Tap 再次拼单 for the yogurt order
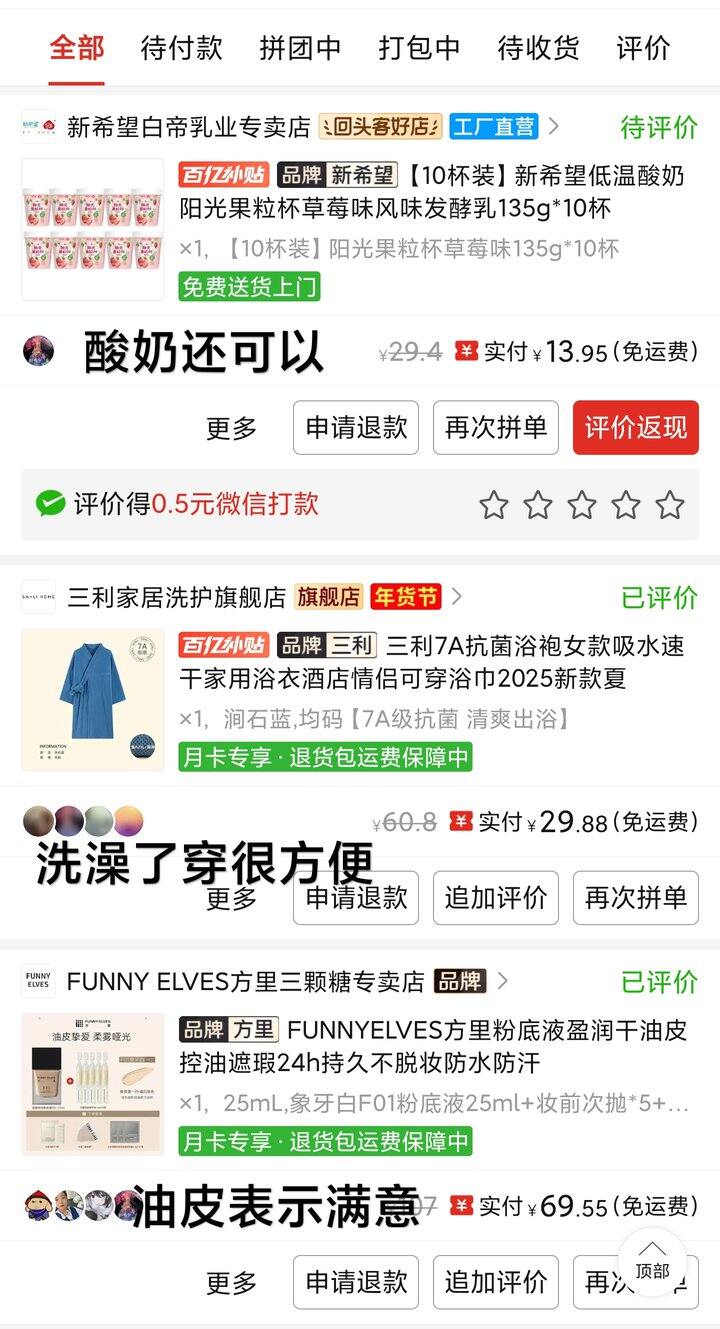The height and width of the screenshot is (1329, 720). (x=496, y=428)
